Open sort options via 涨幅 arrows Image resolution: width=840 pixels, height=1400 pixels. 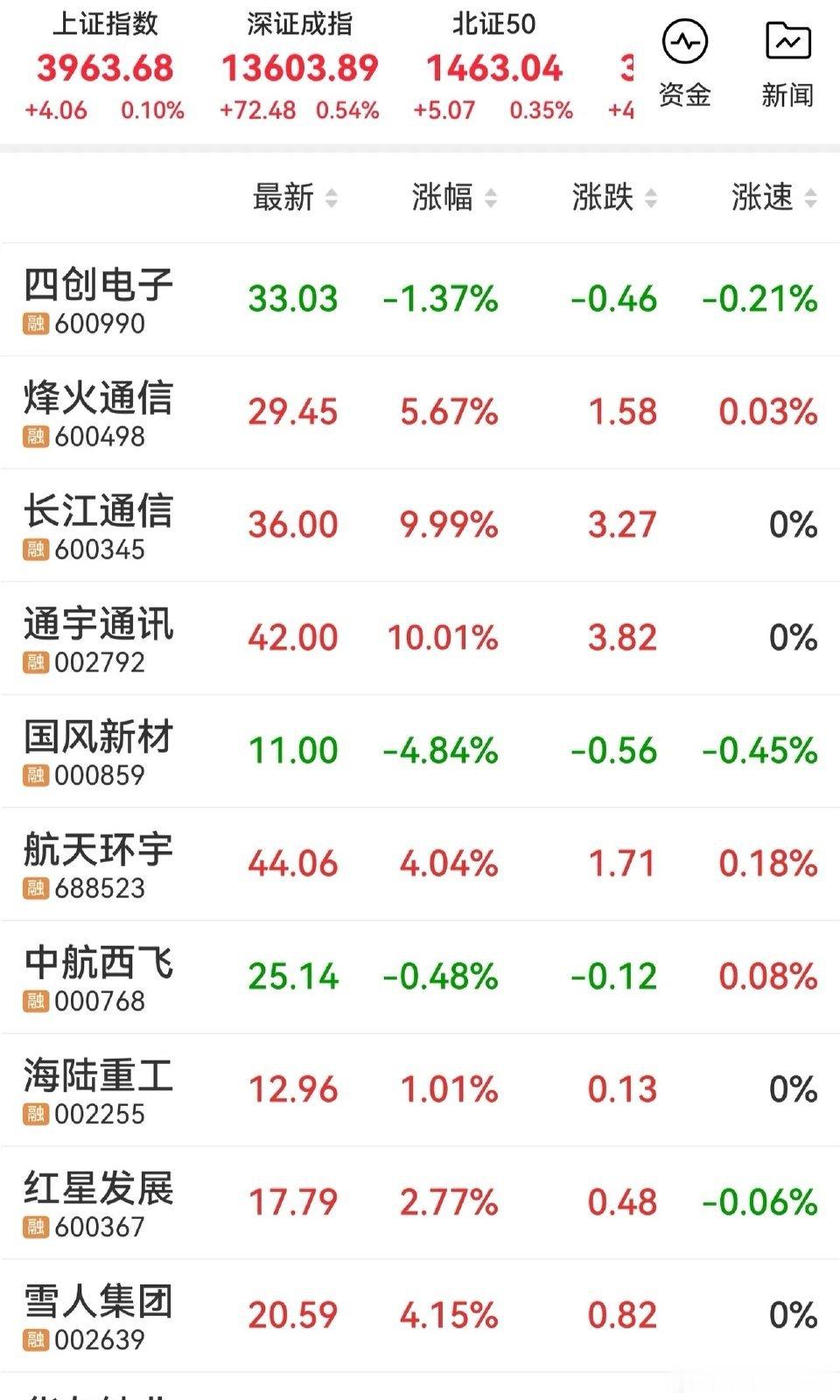point(490,199)
